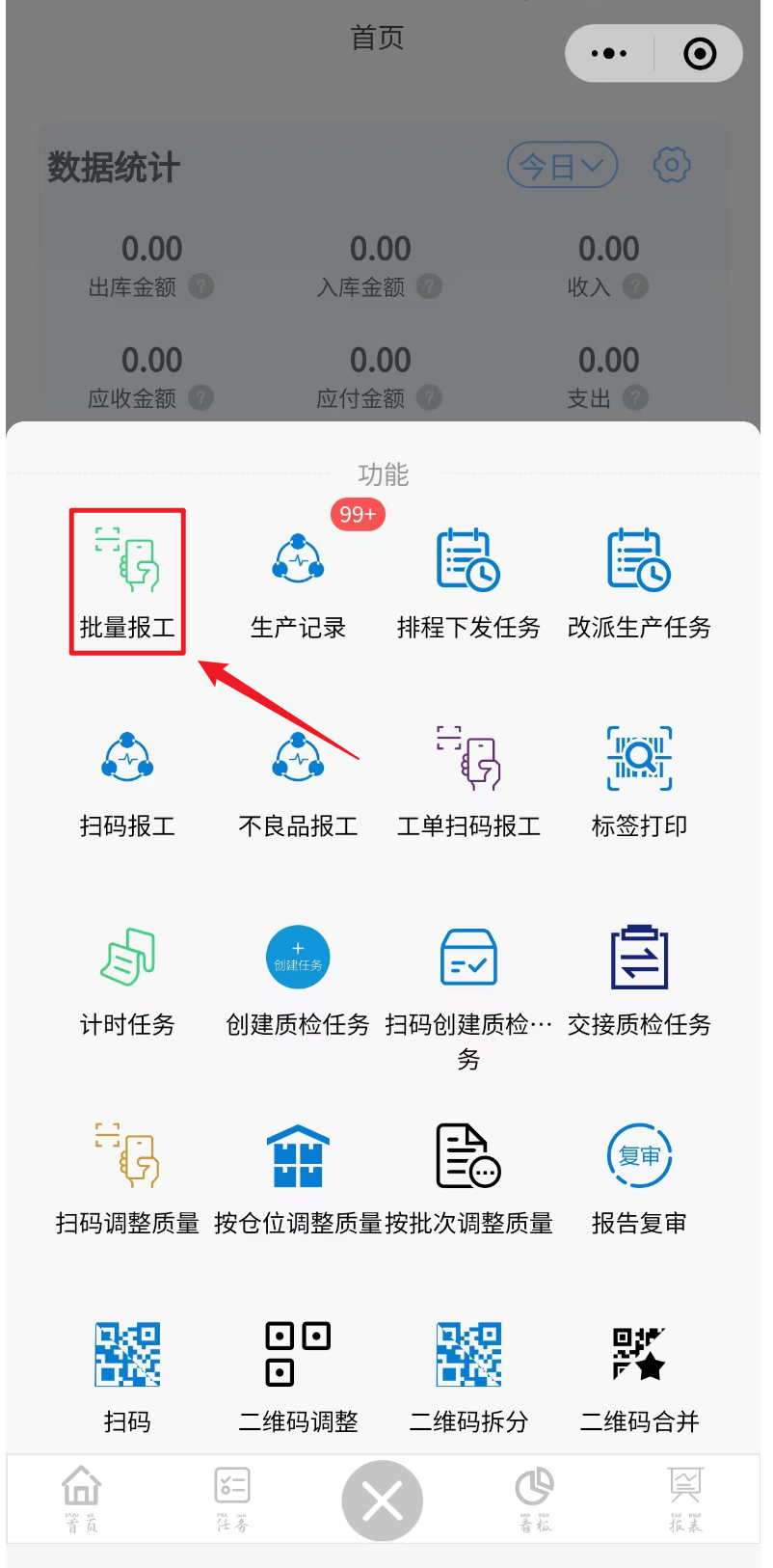Open the 批量报工 function

pyautogui.click(x=127, y=581)
